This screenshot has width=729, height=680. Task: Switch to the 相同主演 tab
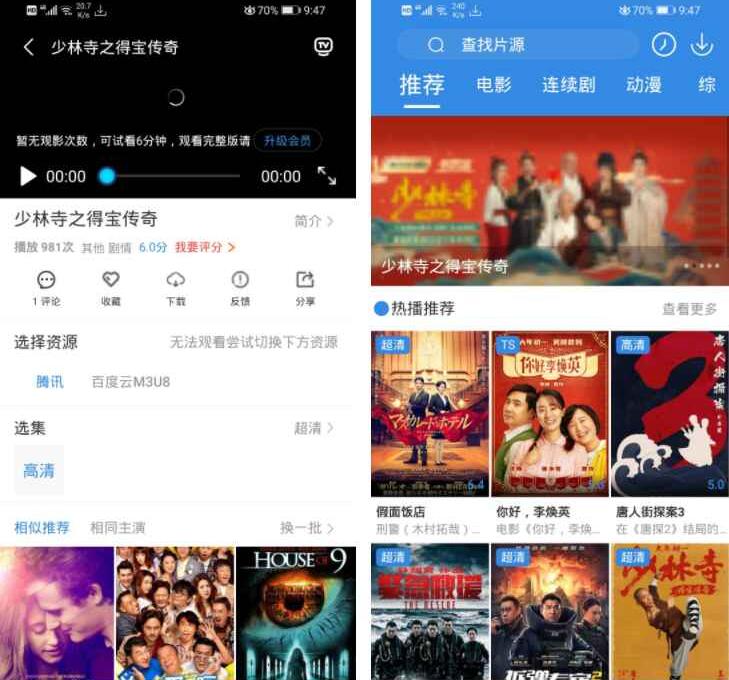click(117, 527)
